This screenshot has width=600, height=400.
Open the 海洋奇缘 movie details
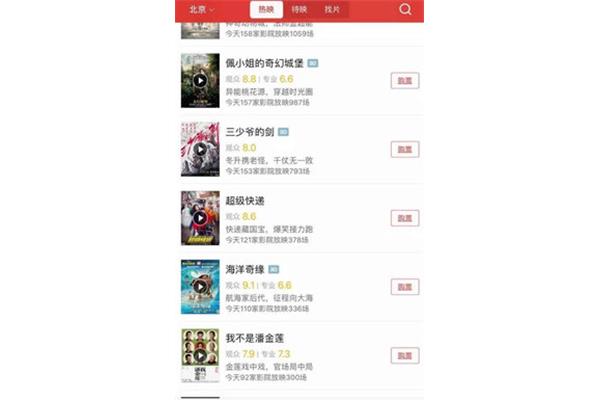click(x=245, y=269)
